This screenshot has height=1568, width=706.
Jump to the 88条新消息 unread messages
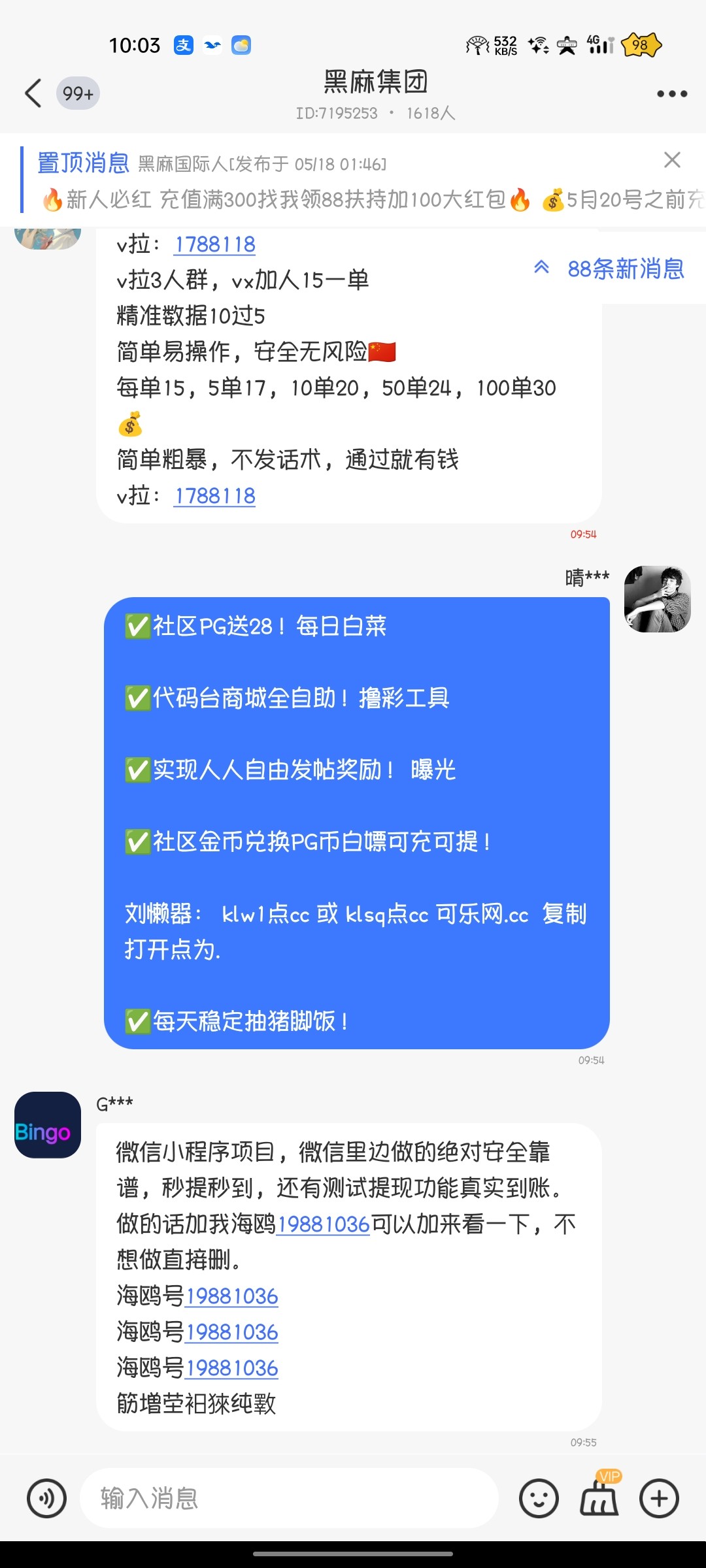point(612,269)
